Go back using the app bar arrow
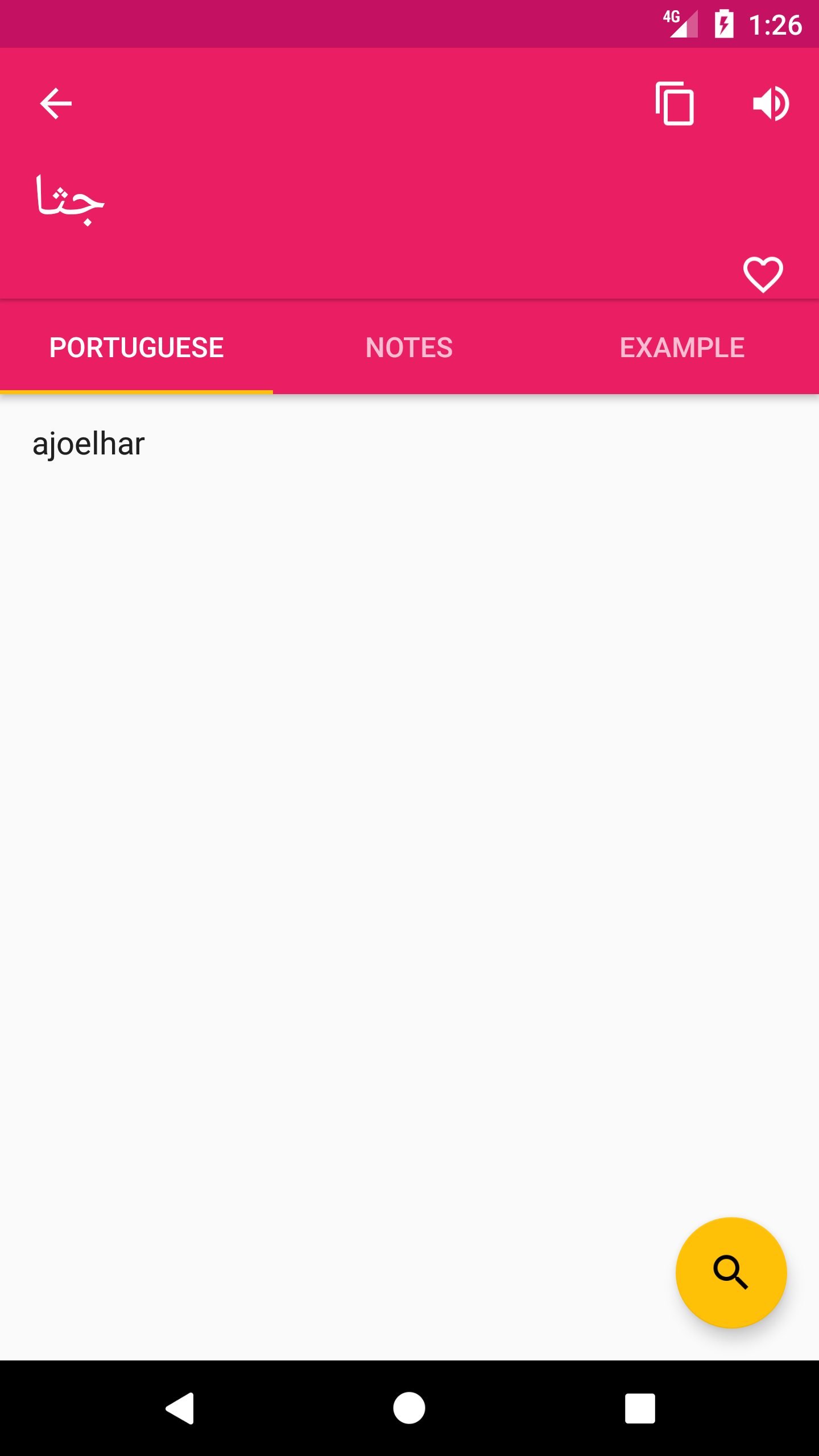The width and height of the screenshot is (819, 1456). pyautogui.click(x=56, y=104)
